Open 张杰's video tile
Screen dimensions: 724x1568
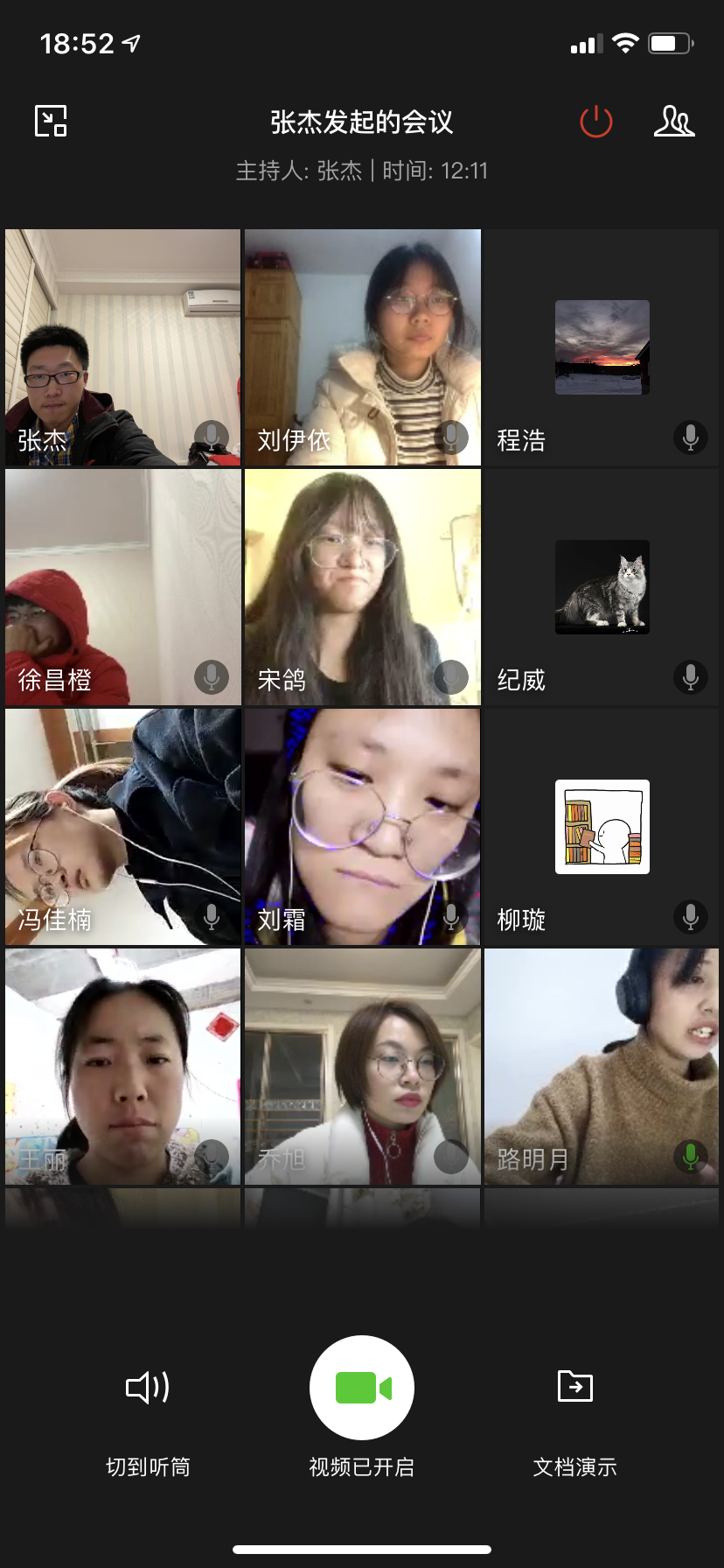point(122,347)
